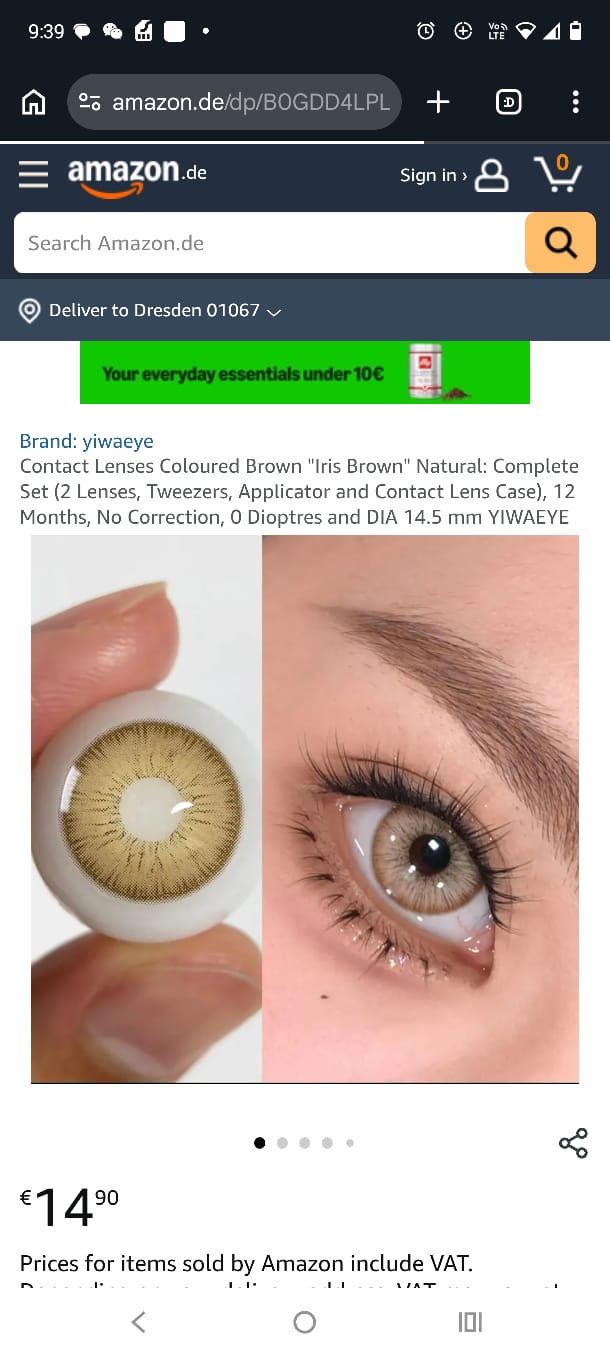Open a new browser tab
Screen dimensions: 610x1356
438,102
